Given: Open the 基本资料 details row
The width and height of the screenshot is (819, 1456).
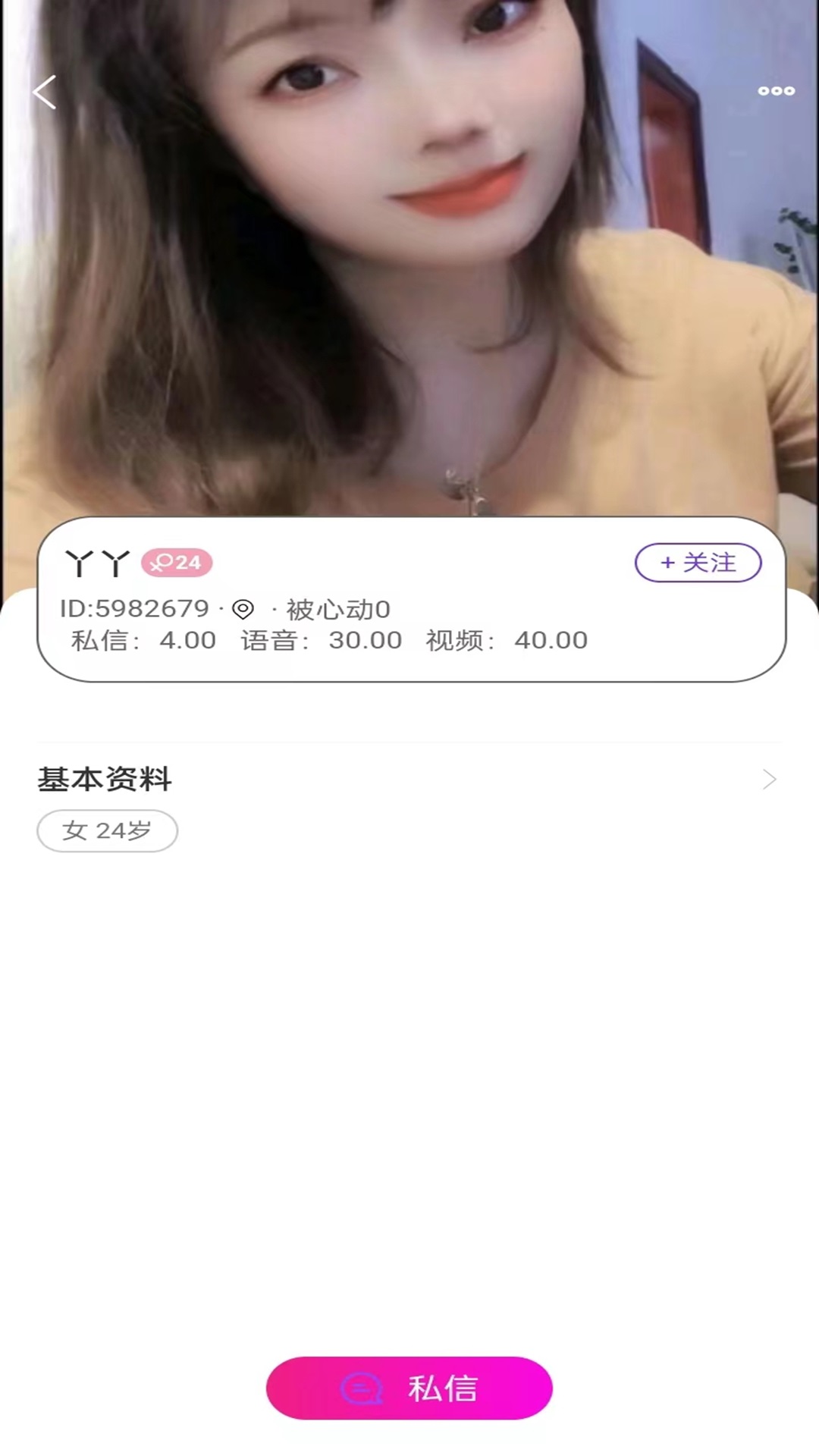Looking at the screenshot, I should pyautogui.click(x=409, y=780).
